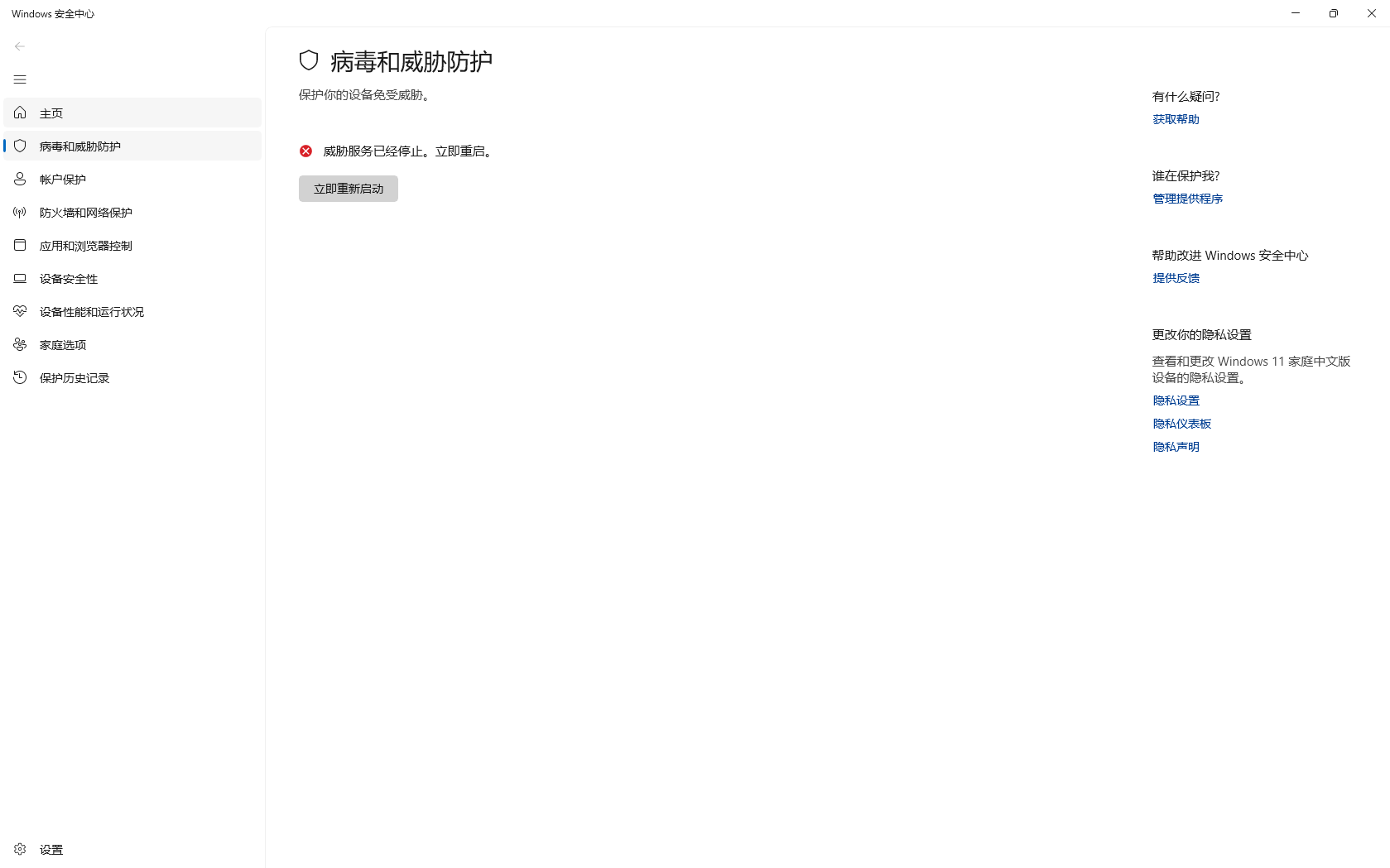Open 防火墙和网络保护

pyautogui.click(x=85, y=213)
